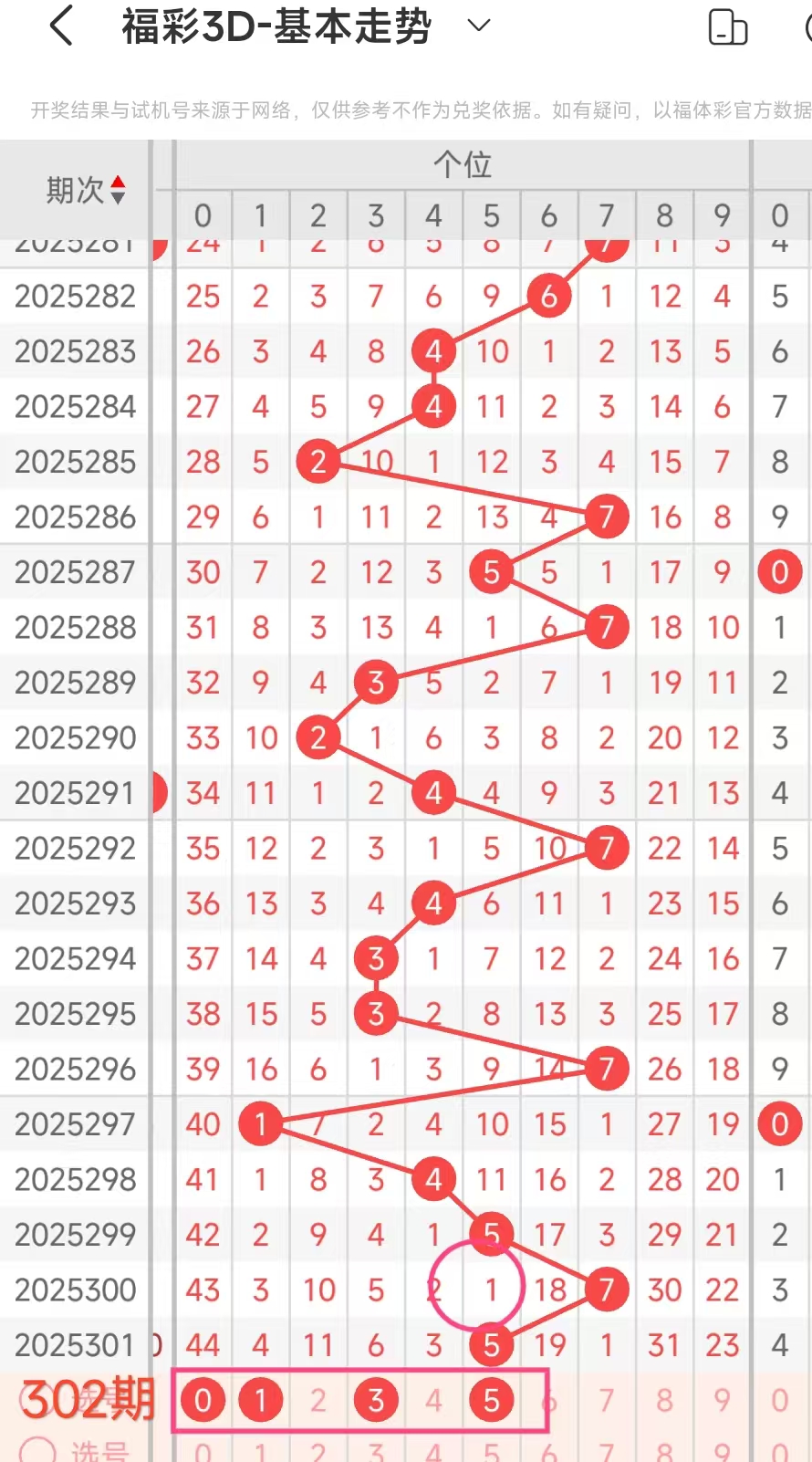The height and width of the screenshot is (1462, 812).
Task: Deselect number 5 in the boxed 个位 pick row
Action: [491, 1400]
